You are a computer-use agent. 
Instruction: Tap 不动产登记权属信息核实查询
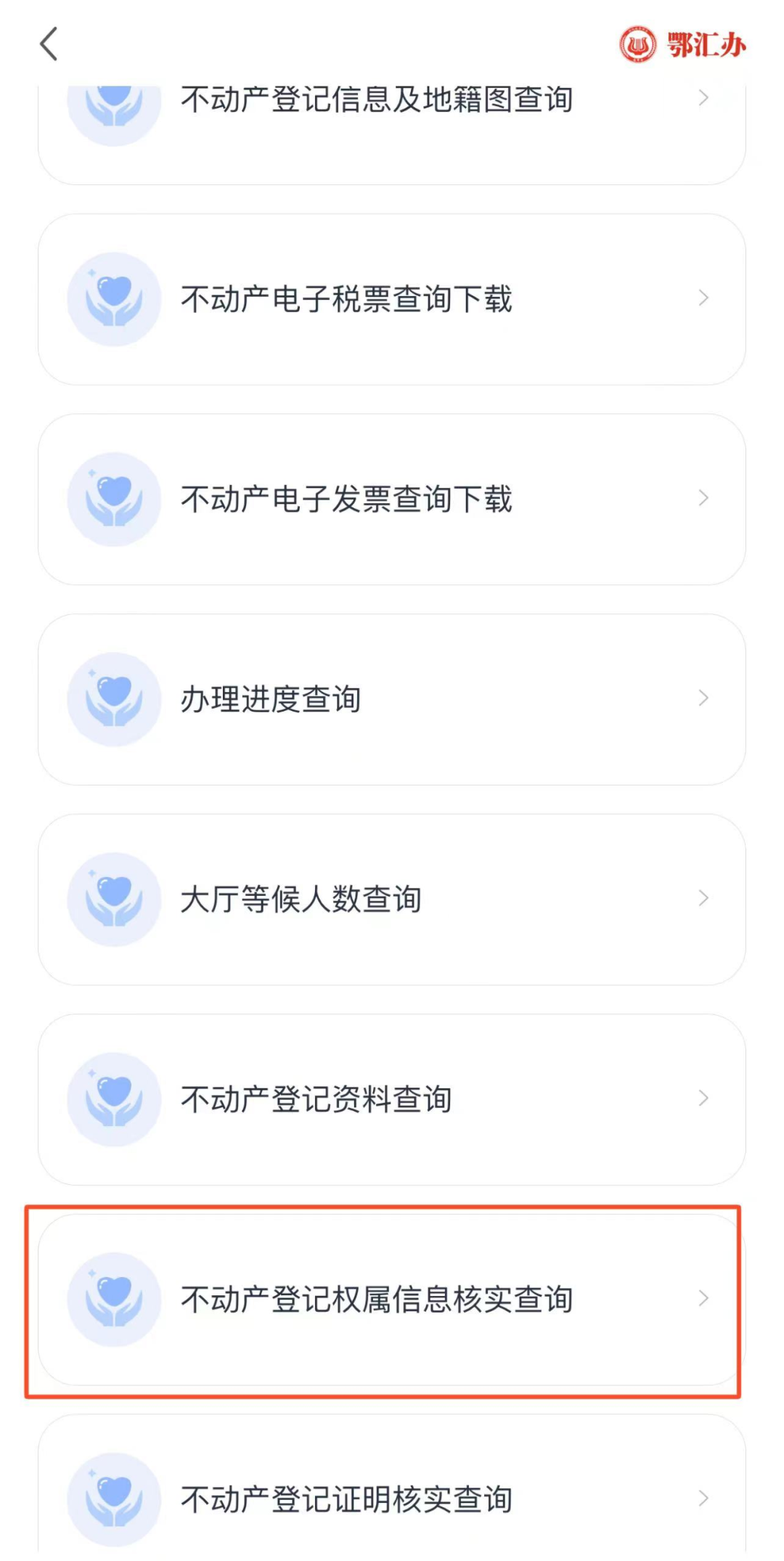click(392, 1300)
